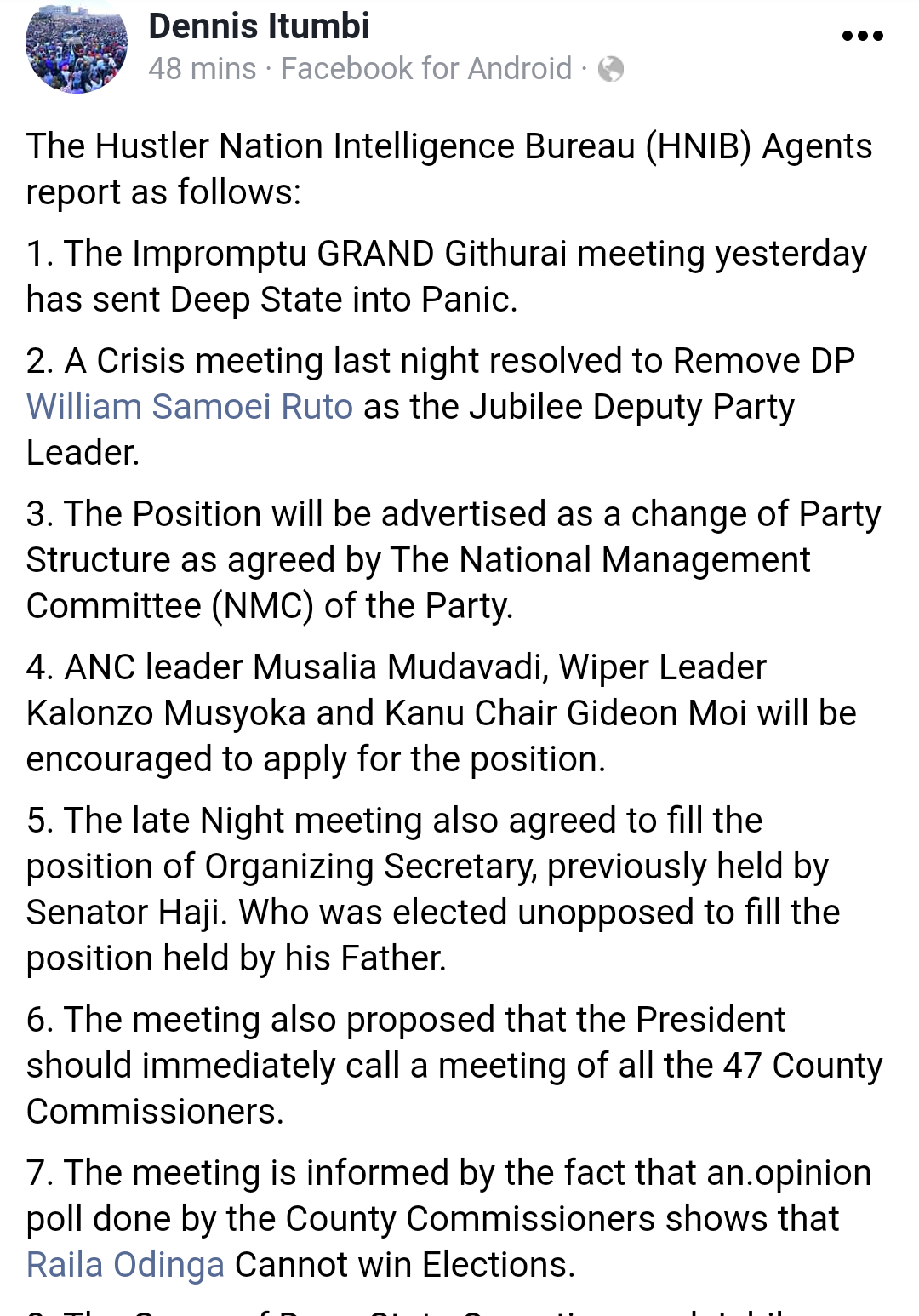Open the William Samoei Ruto tagged link
The image size is (919, 1316).
190,407
